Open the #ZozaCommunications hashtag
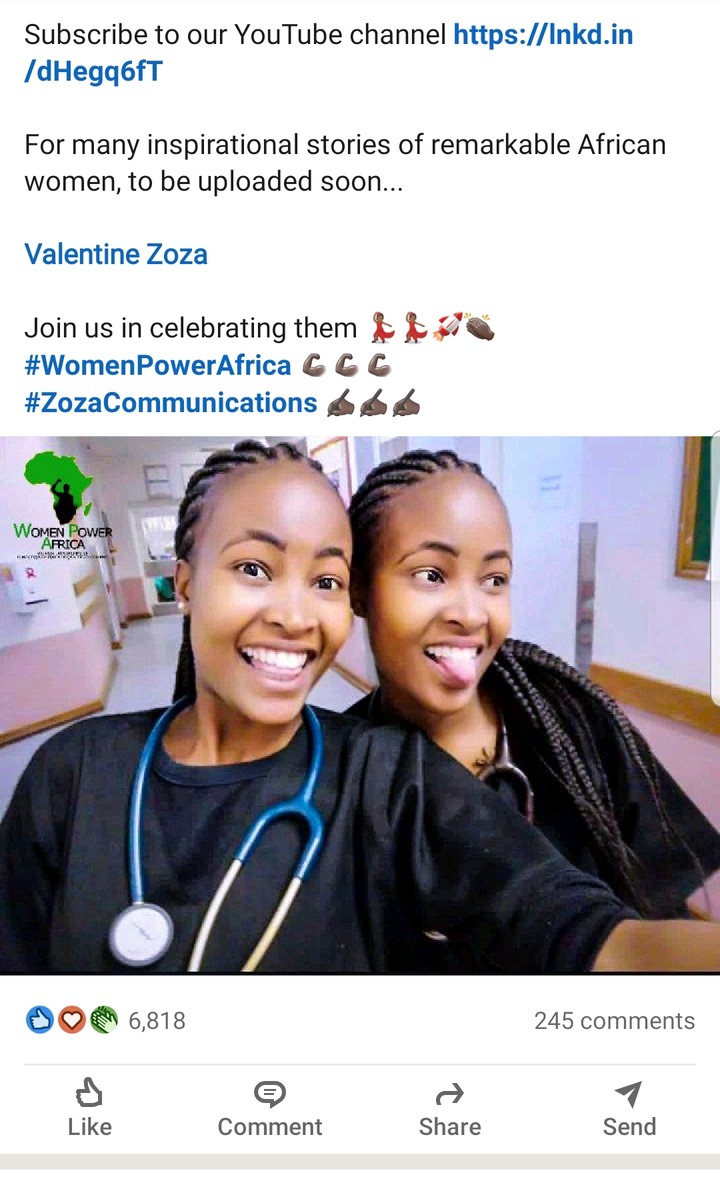 170,403
